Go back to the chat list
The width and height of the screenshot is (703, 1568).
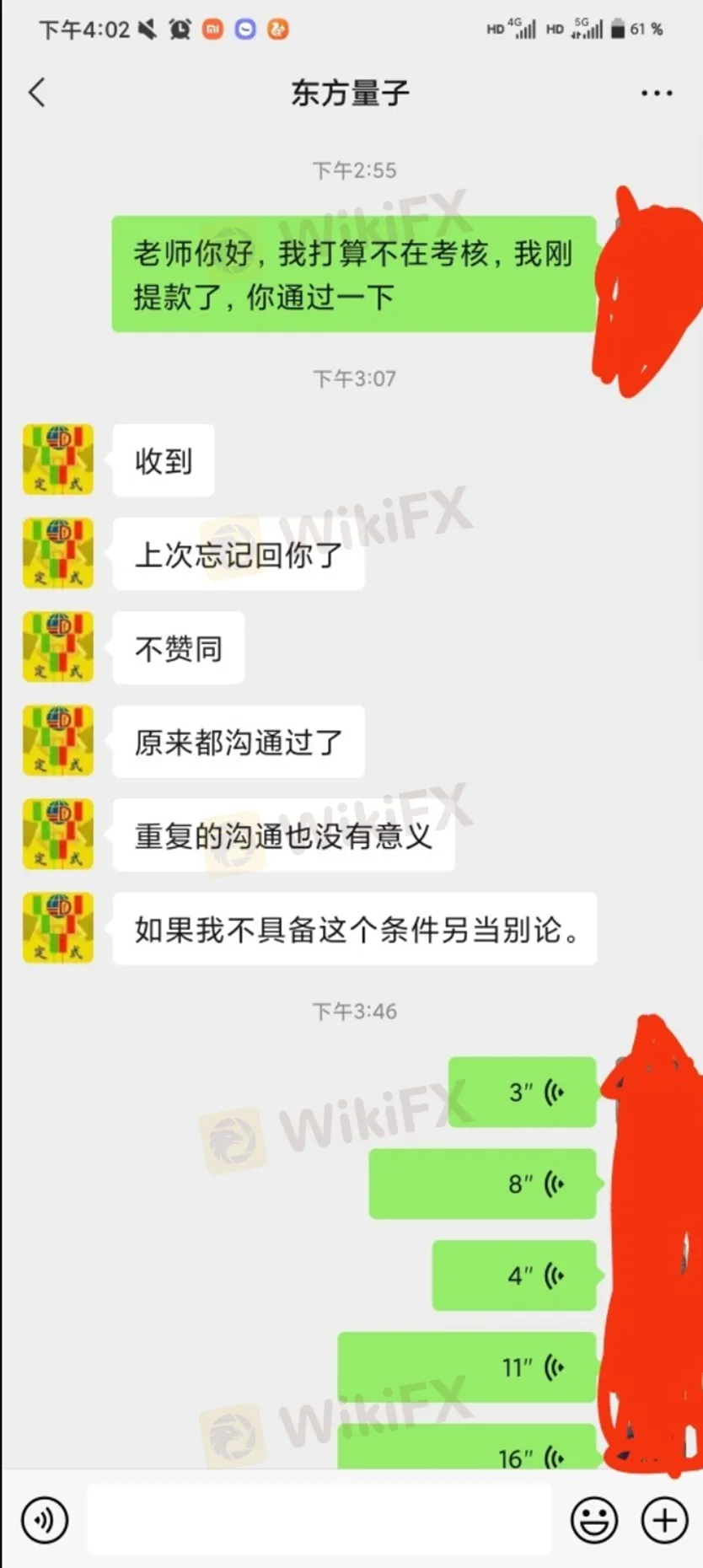point(37,93)
